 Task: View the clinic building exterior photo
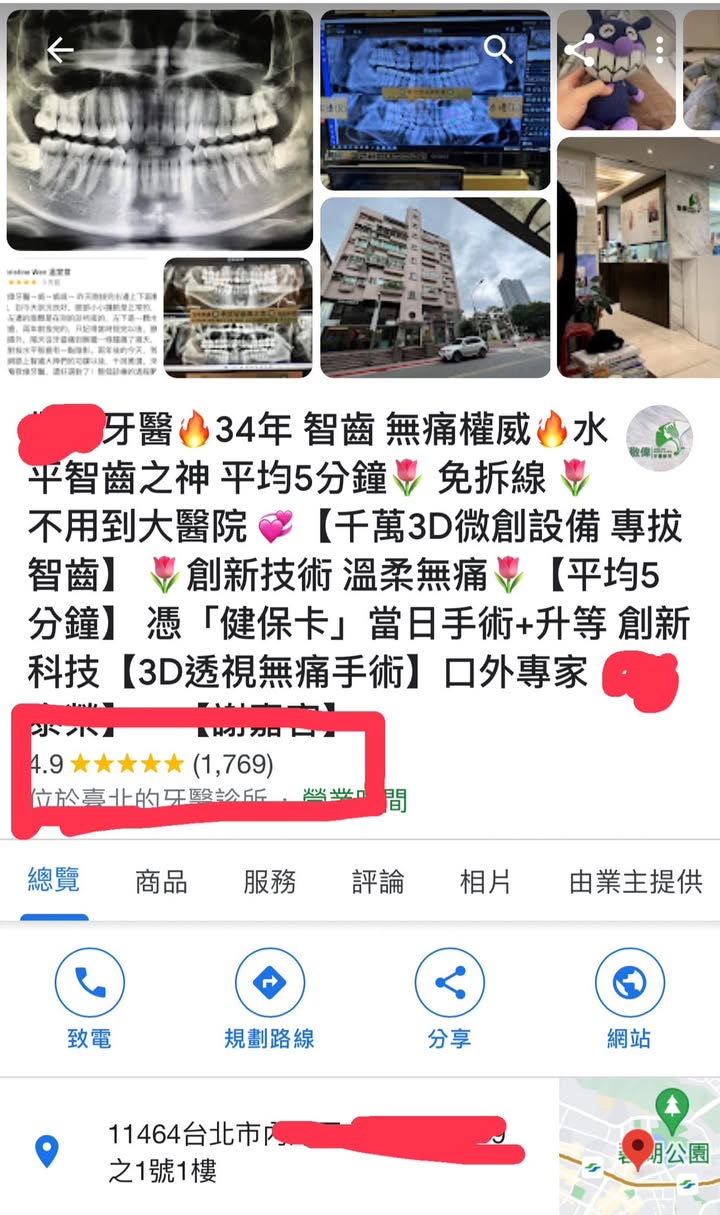click(435, 287)
